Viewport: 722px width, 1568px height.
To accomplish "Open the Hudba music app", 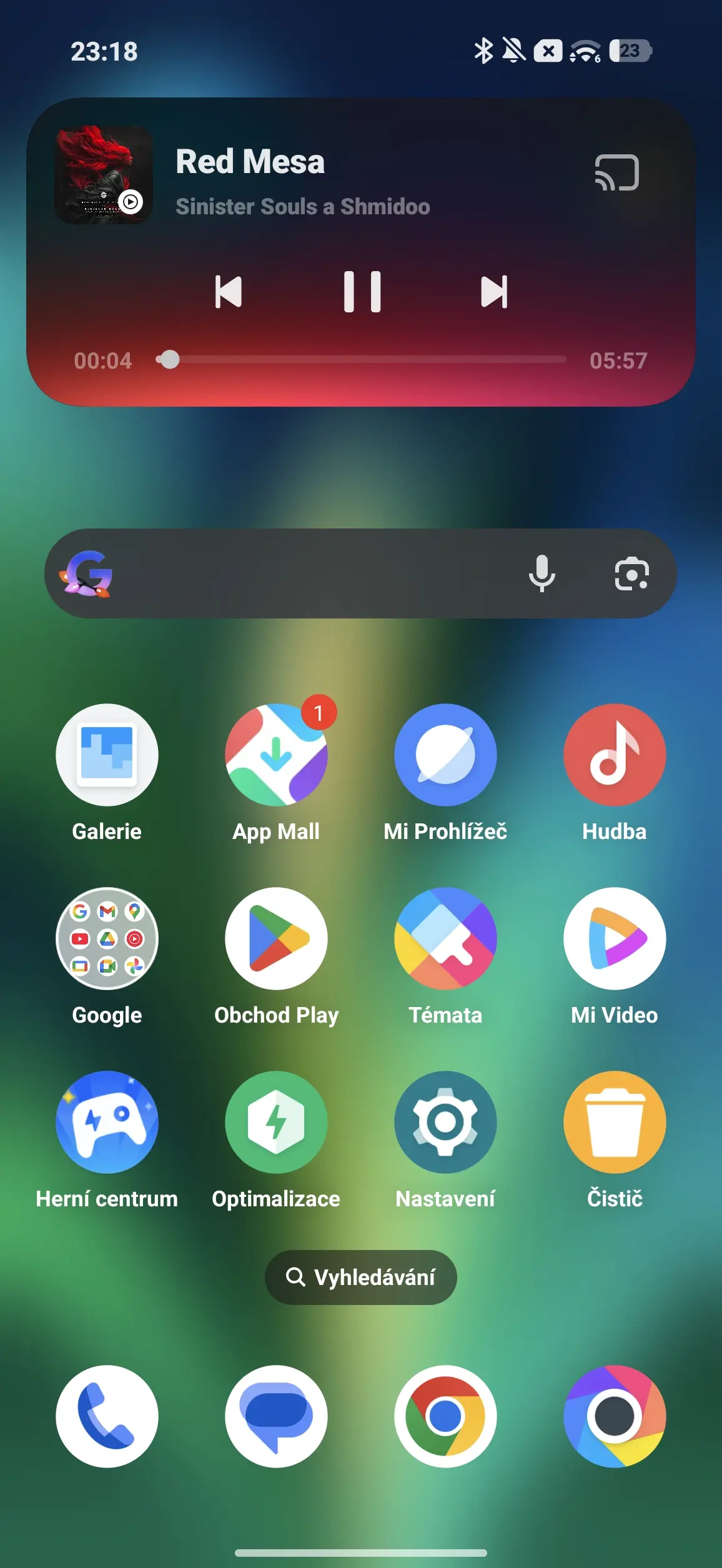I will point(615,755).
